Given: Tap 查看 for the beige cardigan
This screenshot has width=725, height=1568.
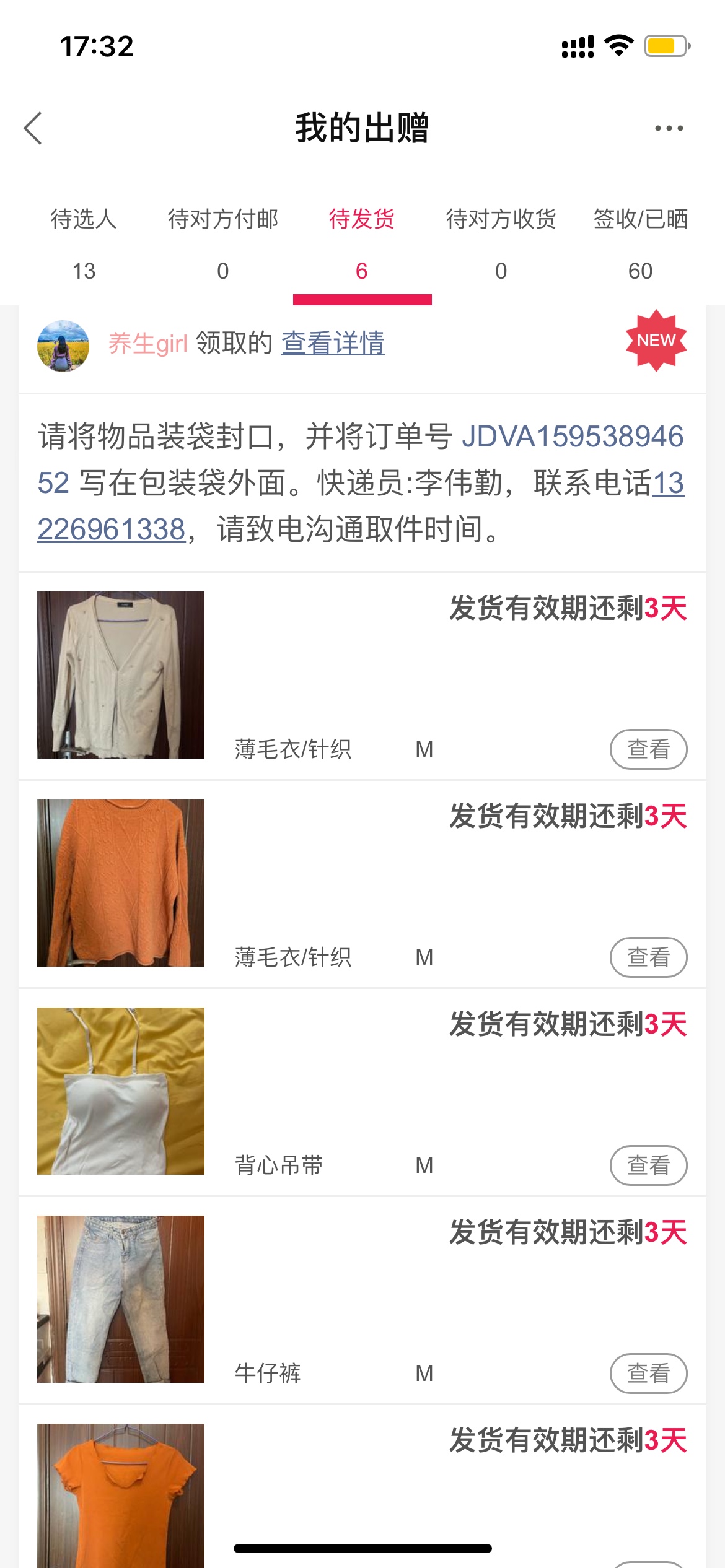Looking at the screenshot, I should point(648,749).
